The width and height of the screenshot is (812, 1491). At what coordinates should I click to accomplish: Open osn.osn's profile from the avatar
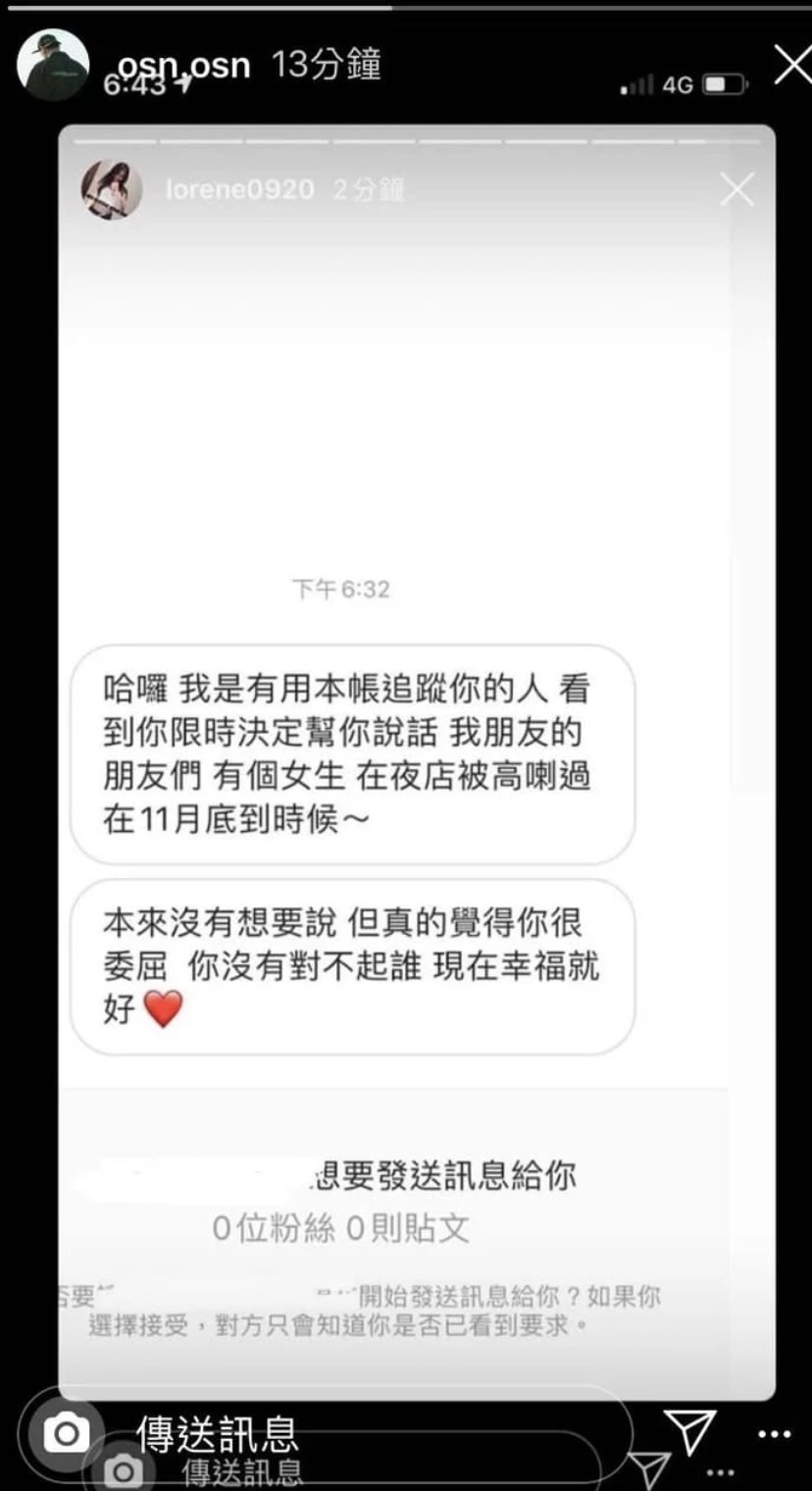tap(53, 65)
